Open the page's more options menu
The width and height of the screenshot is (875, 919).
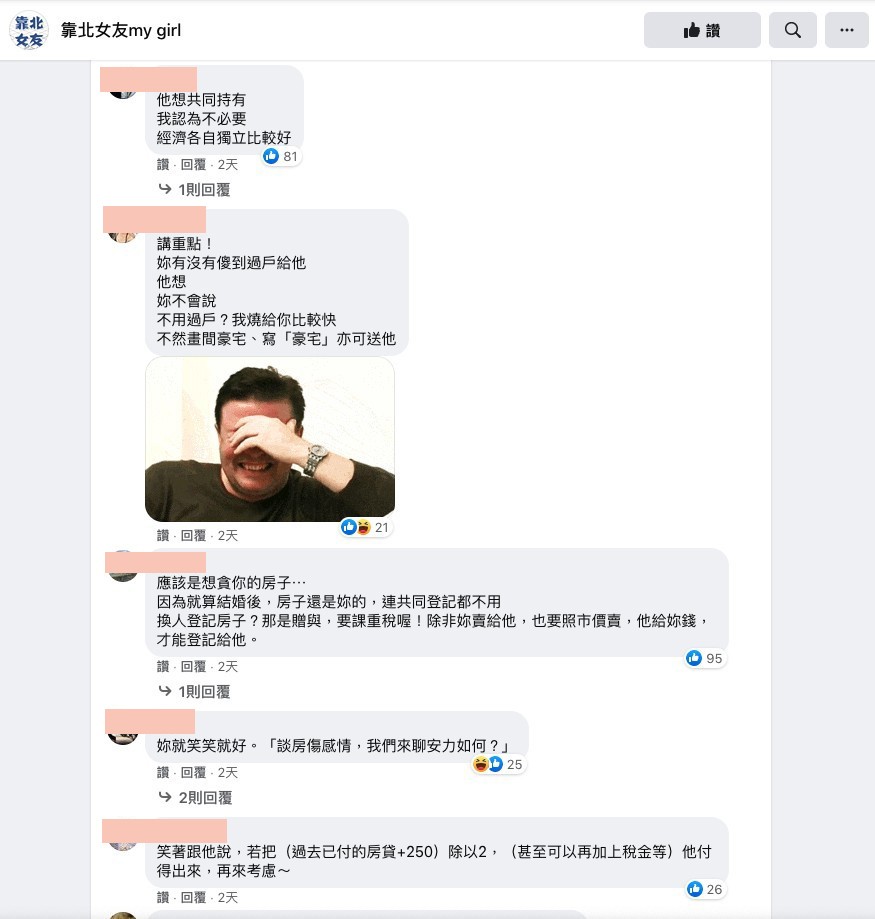click(847, 30)
